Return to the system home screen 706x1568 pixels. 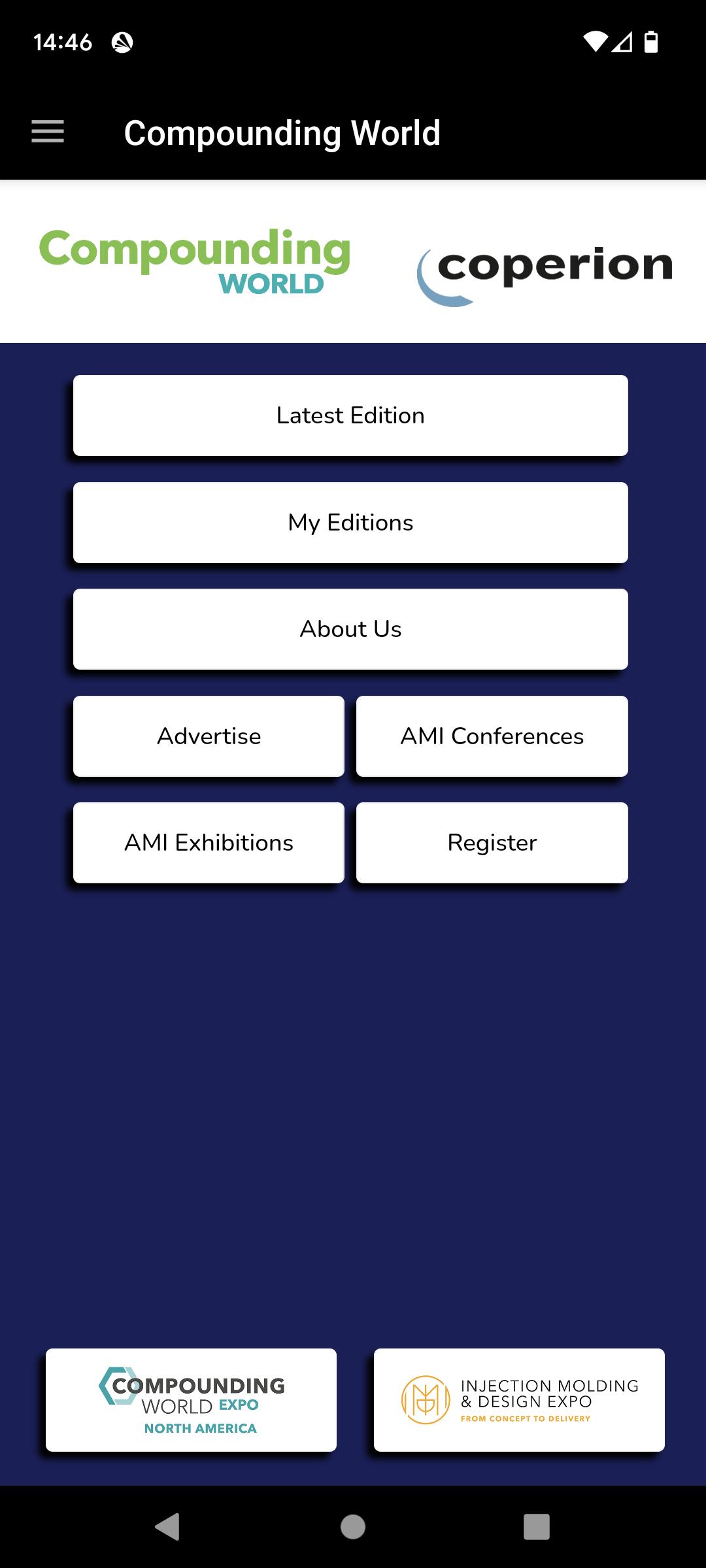(353, 1527)
